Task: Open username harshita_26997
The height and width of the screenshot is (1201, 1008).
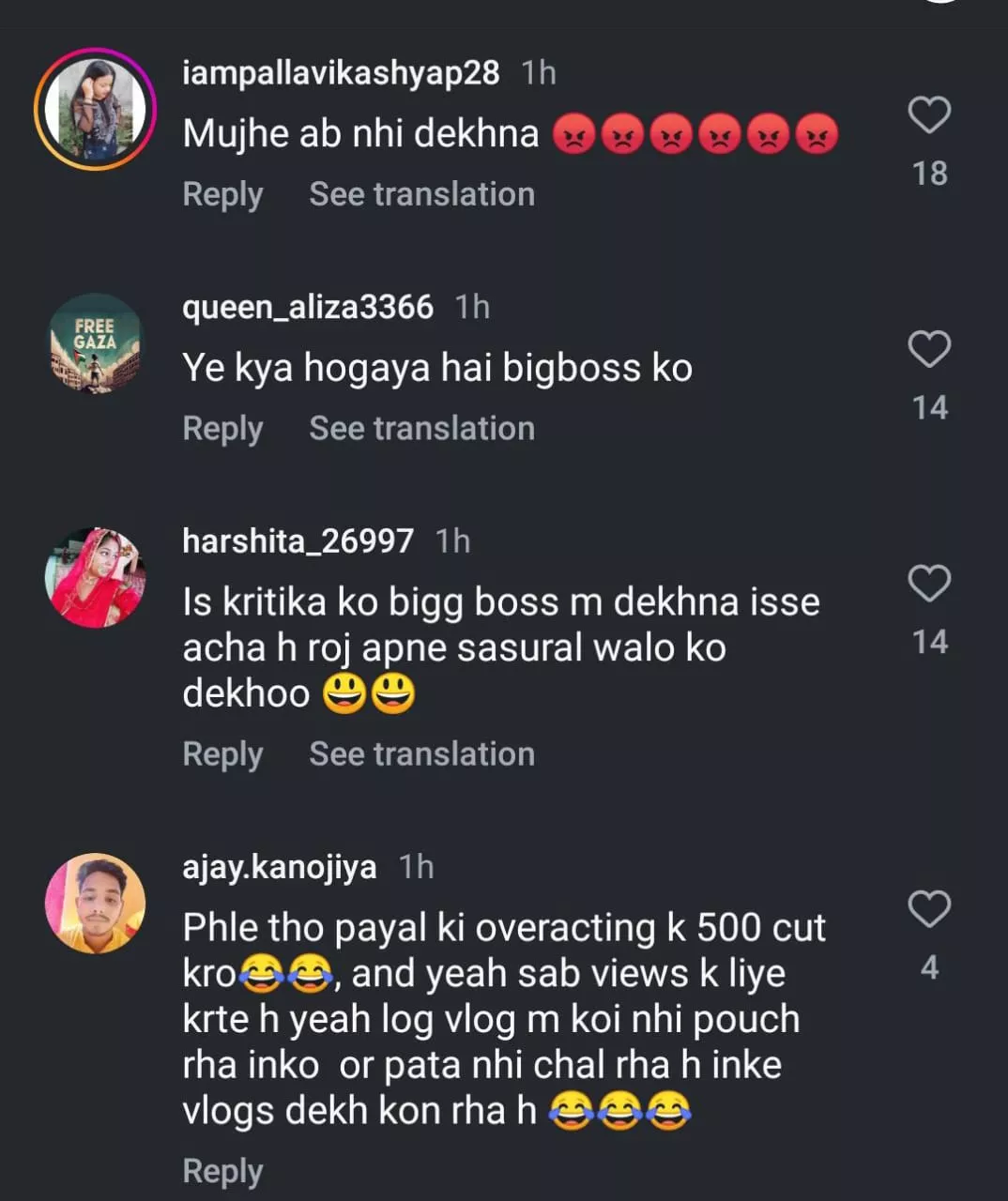Action: (x=298, y=541)
